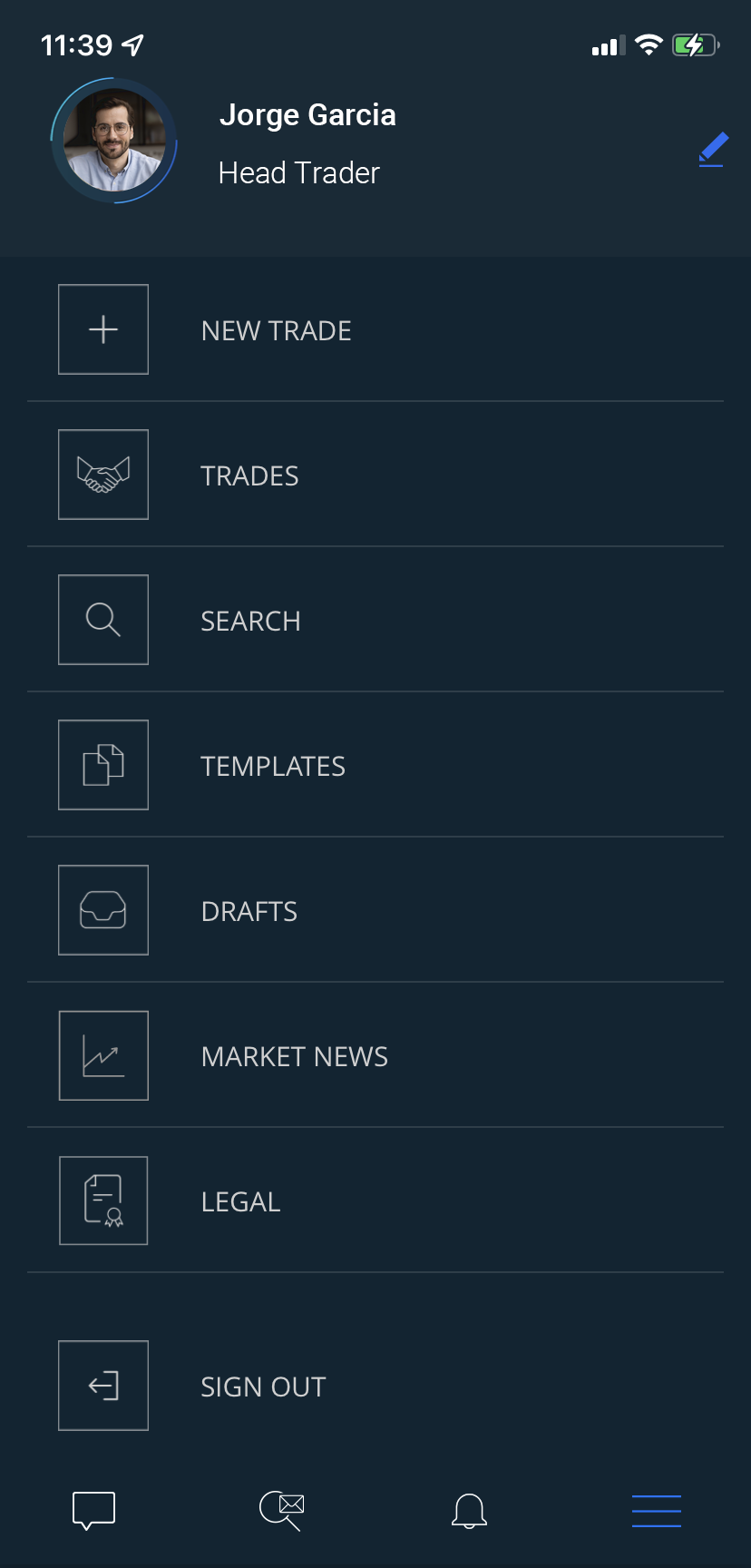751x1568 pixels.
Task: Click the Legal certificate icon
Action: (102, 1200)
